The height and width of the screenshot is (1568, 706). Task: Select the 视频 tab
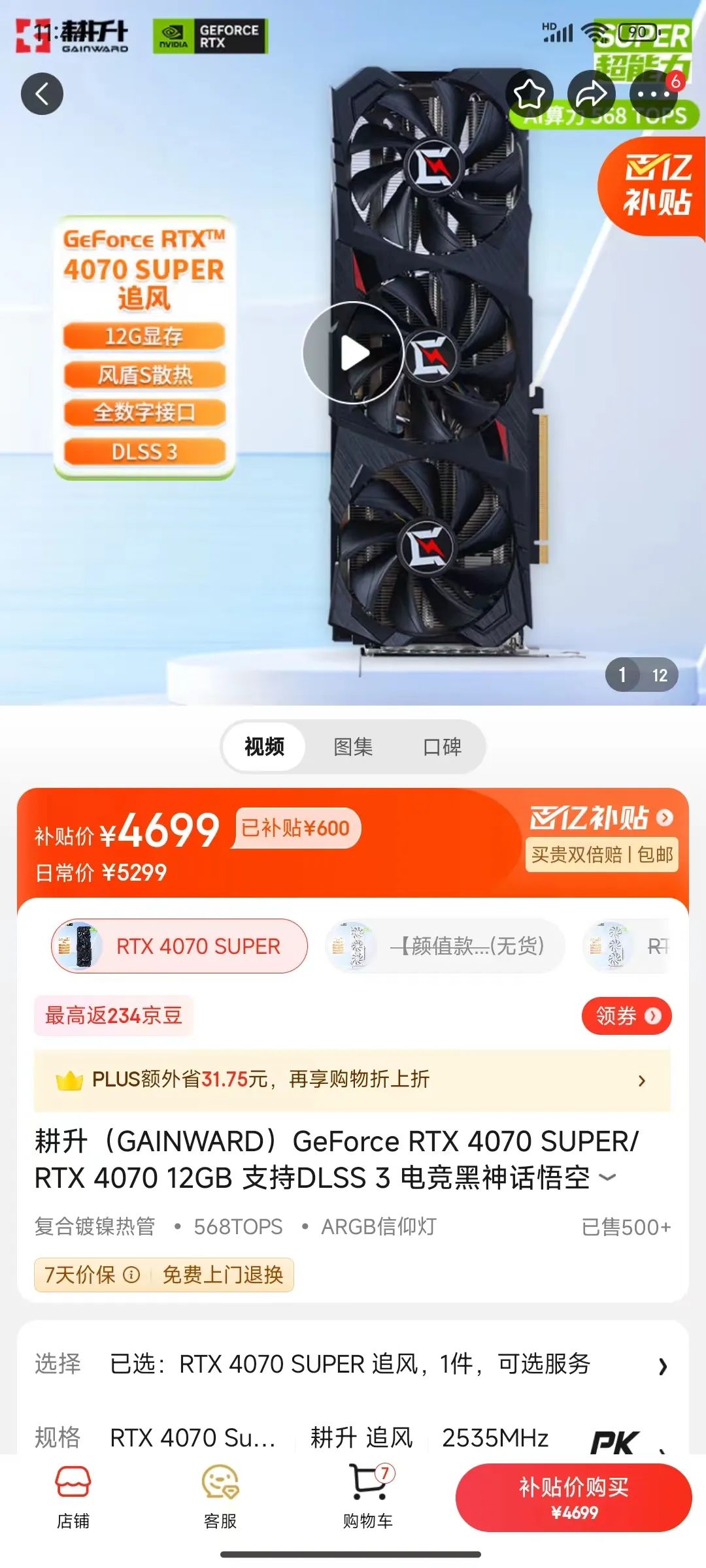(264, 746)
